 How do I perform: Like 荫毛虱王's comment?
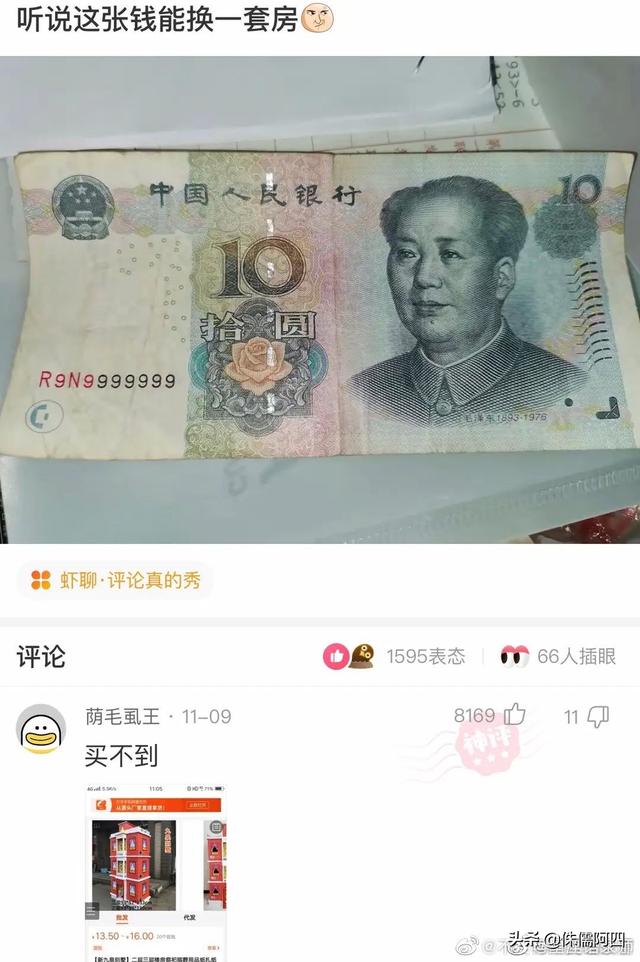tap(513, 715)
